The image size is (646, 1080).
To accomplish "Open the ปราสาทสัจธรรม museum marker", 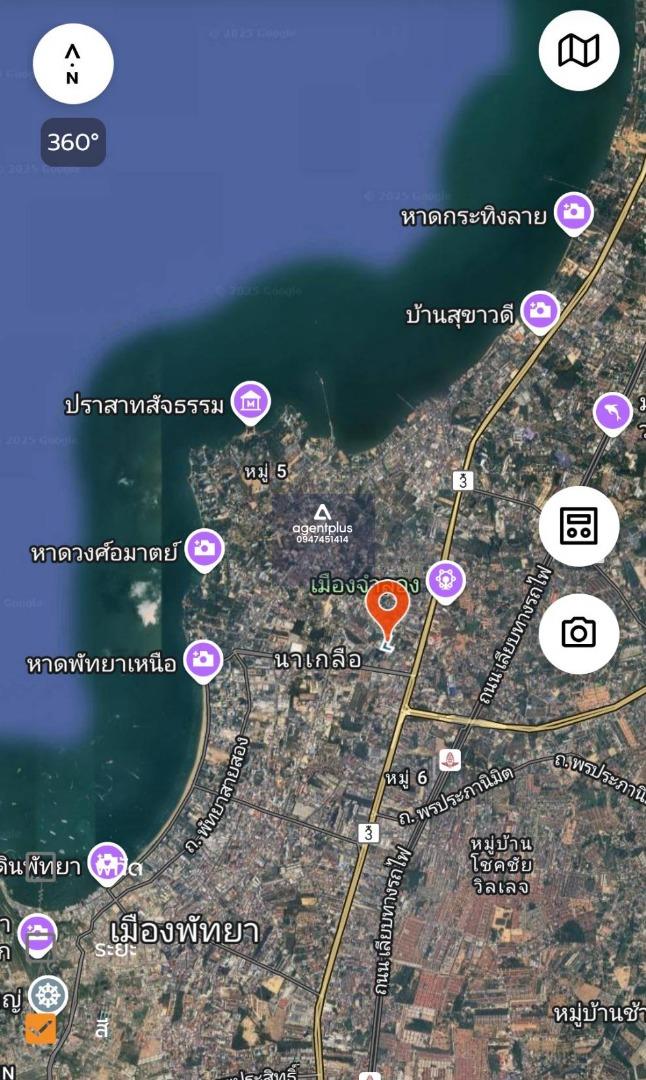I will pos(251,403).
